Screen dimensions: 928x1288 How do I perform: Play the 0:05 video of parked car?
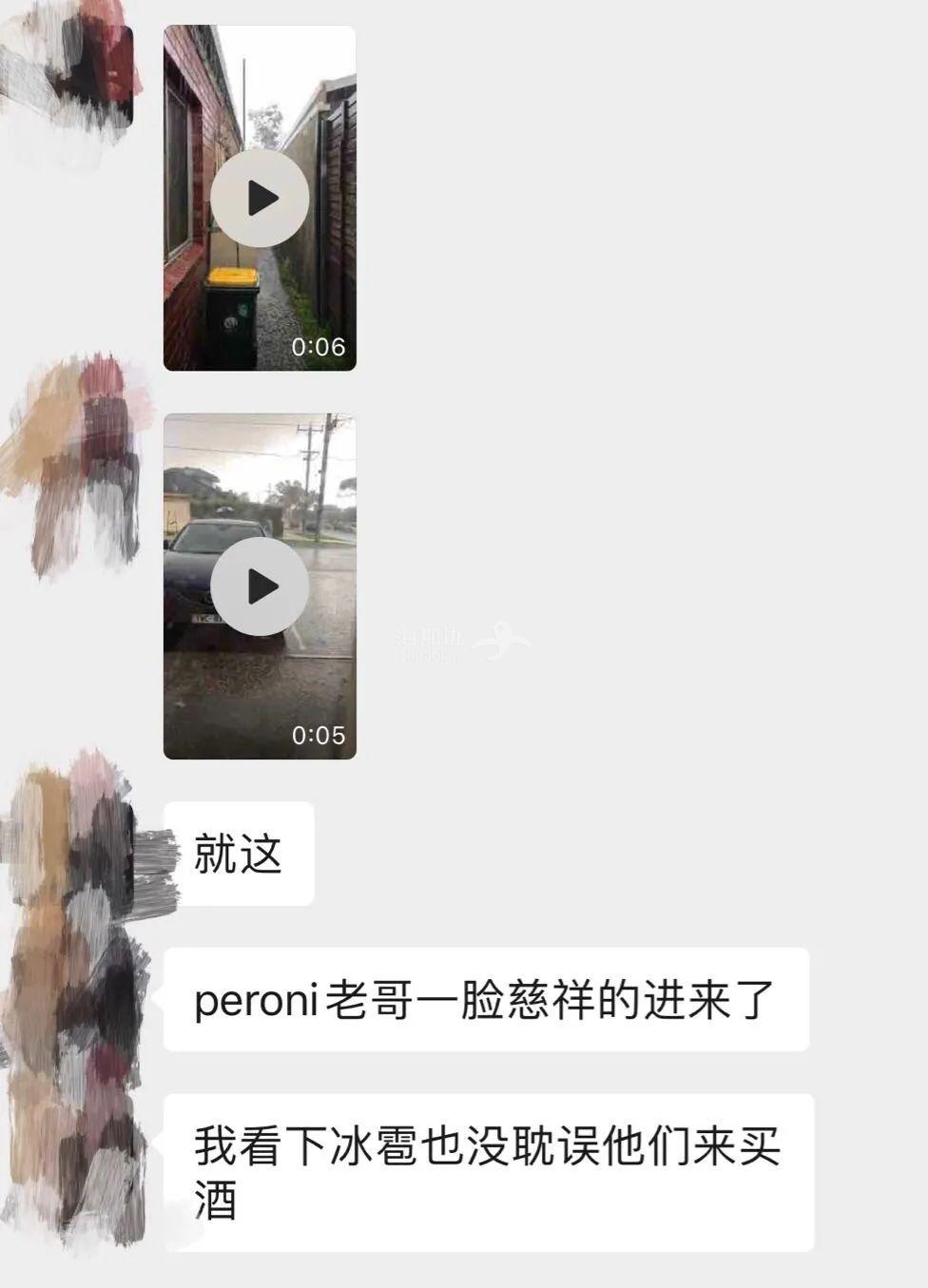(x=260, y=586)
